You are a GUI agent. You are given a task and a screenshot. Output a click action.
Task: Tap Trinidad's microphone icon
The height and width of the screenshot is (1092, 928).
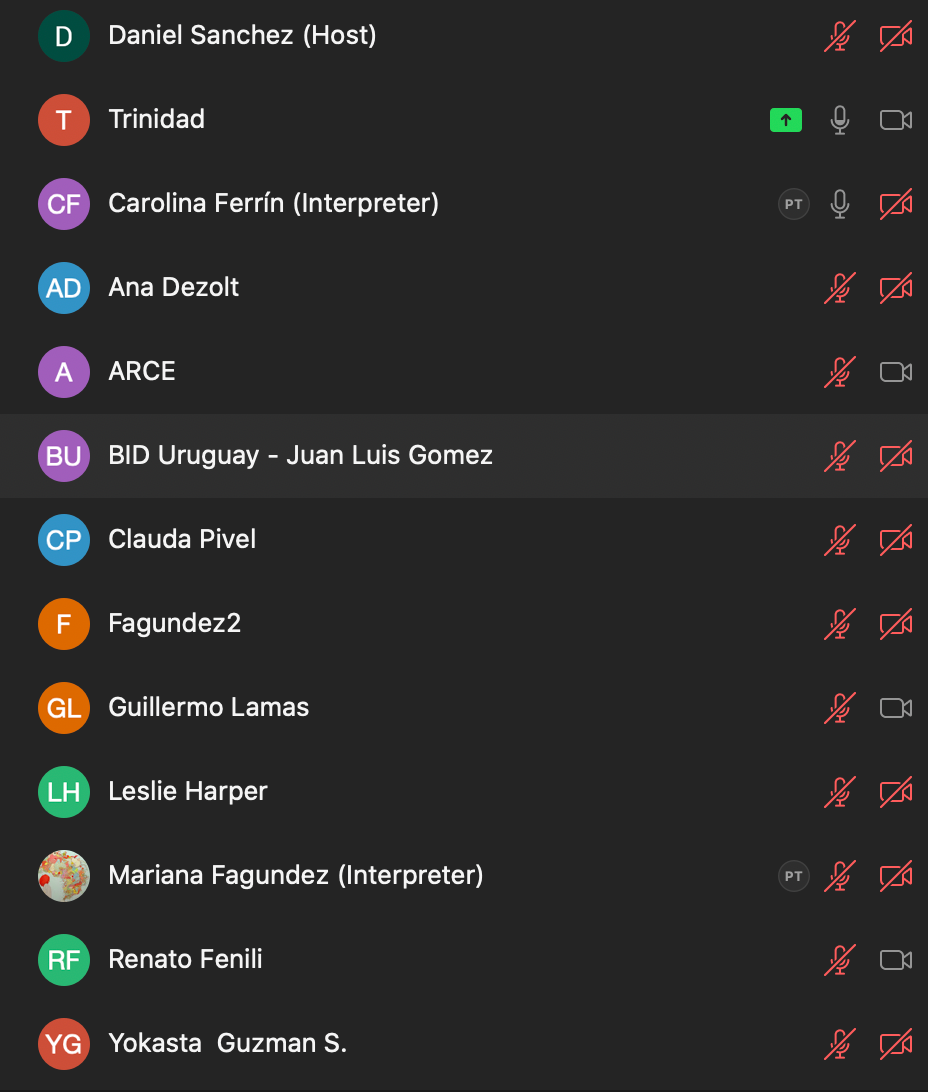pyautogui.click(x=840, y=120)
